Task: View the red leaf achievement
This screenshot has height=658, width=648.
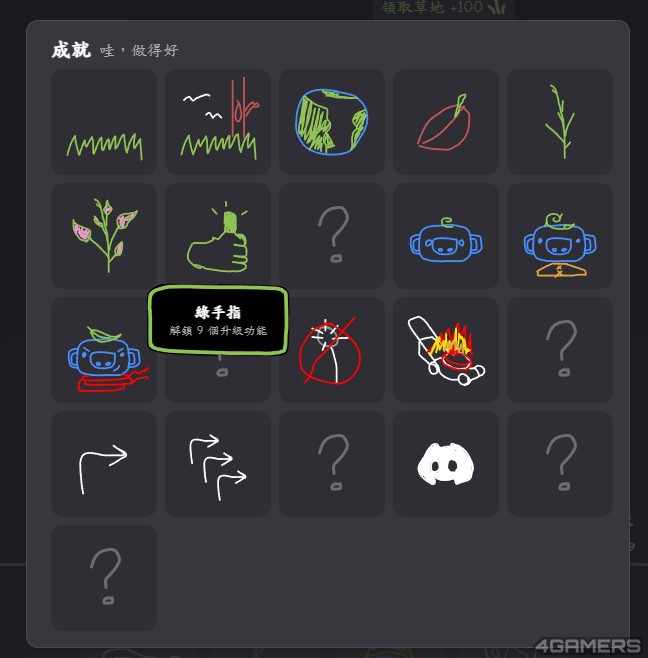Action: [446, 122]
